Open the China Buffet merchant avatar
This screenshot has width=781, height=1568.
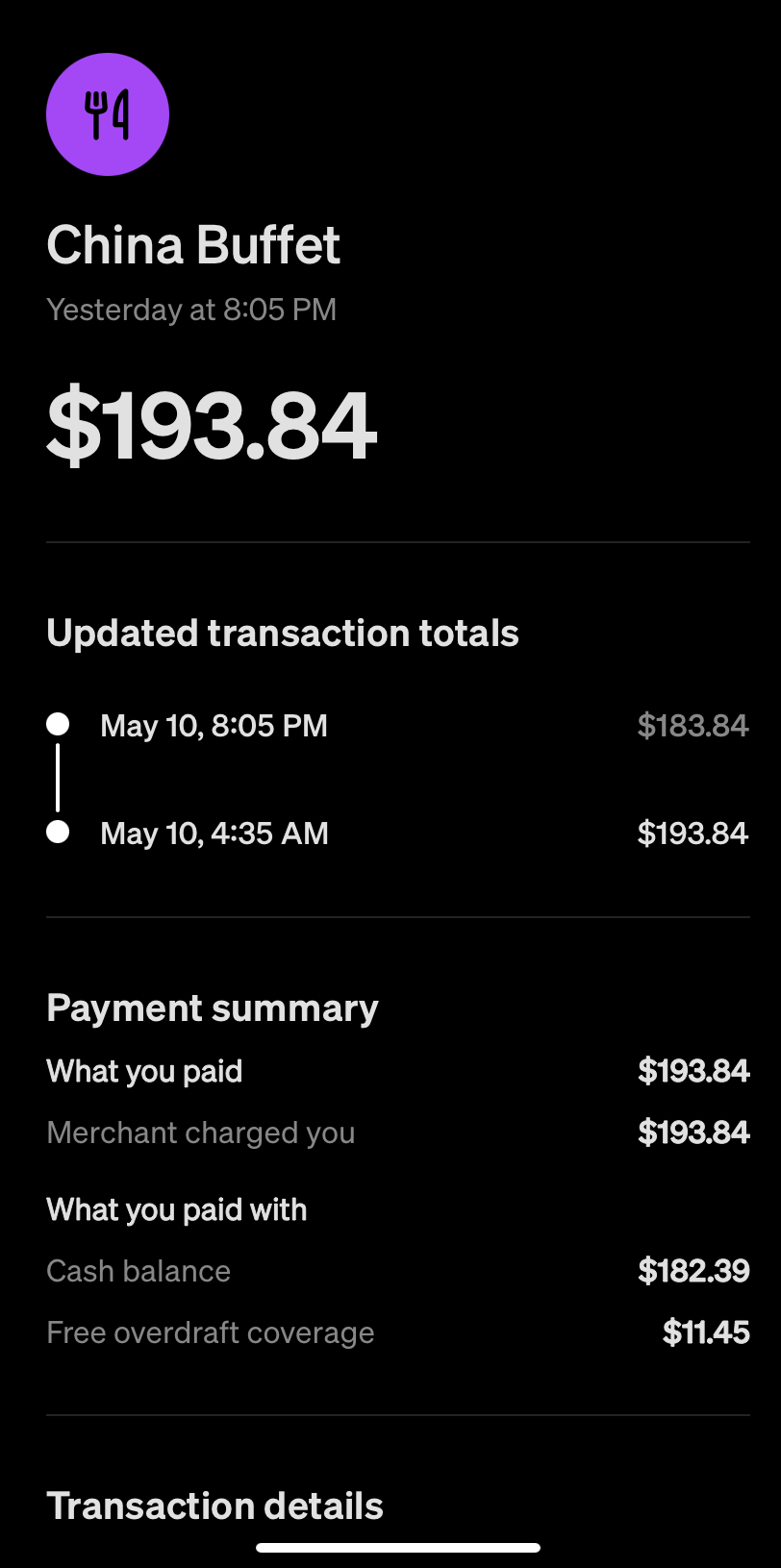click(108, 114)
